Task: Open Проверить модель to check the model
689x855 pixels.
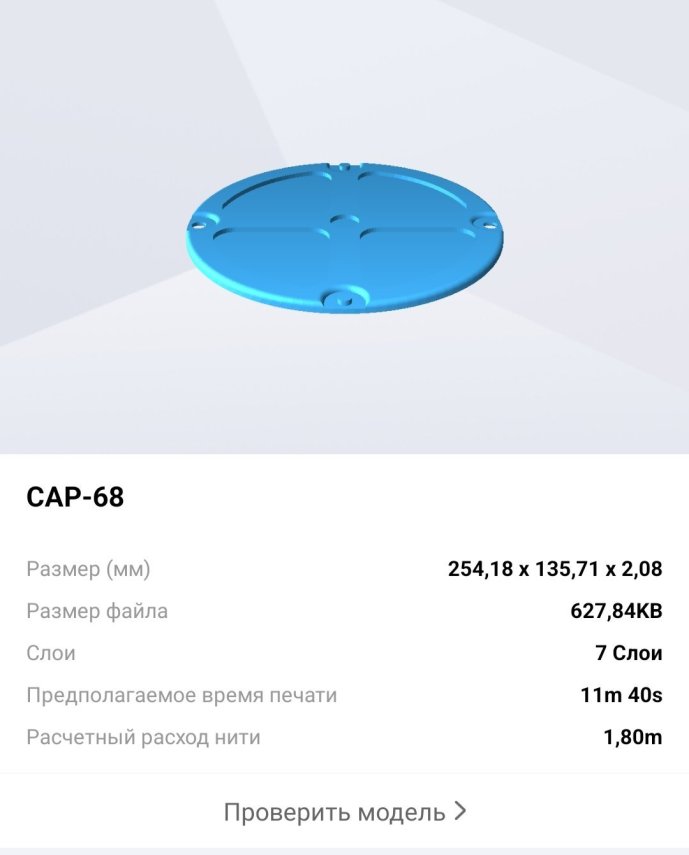Action: pyautogui.click(x=344, y=811)
